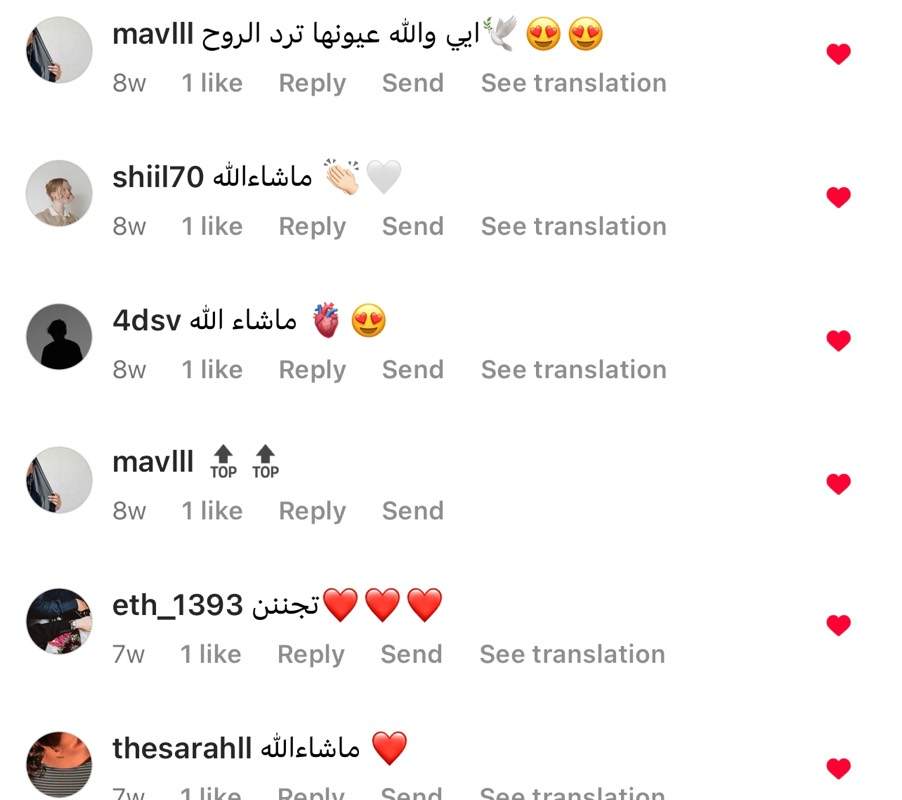Reply to 4dsv's comment
This screenshot has height=800, width=902.
coord(312,370)
